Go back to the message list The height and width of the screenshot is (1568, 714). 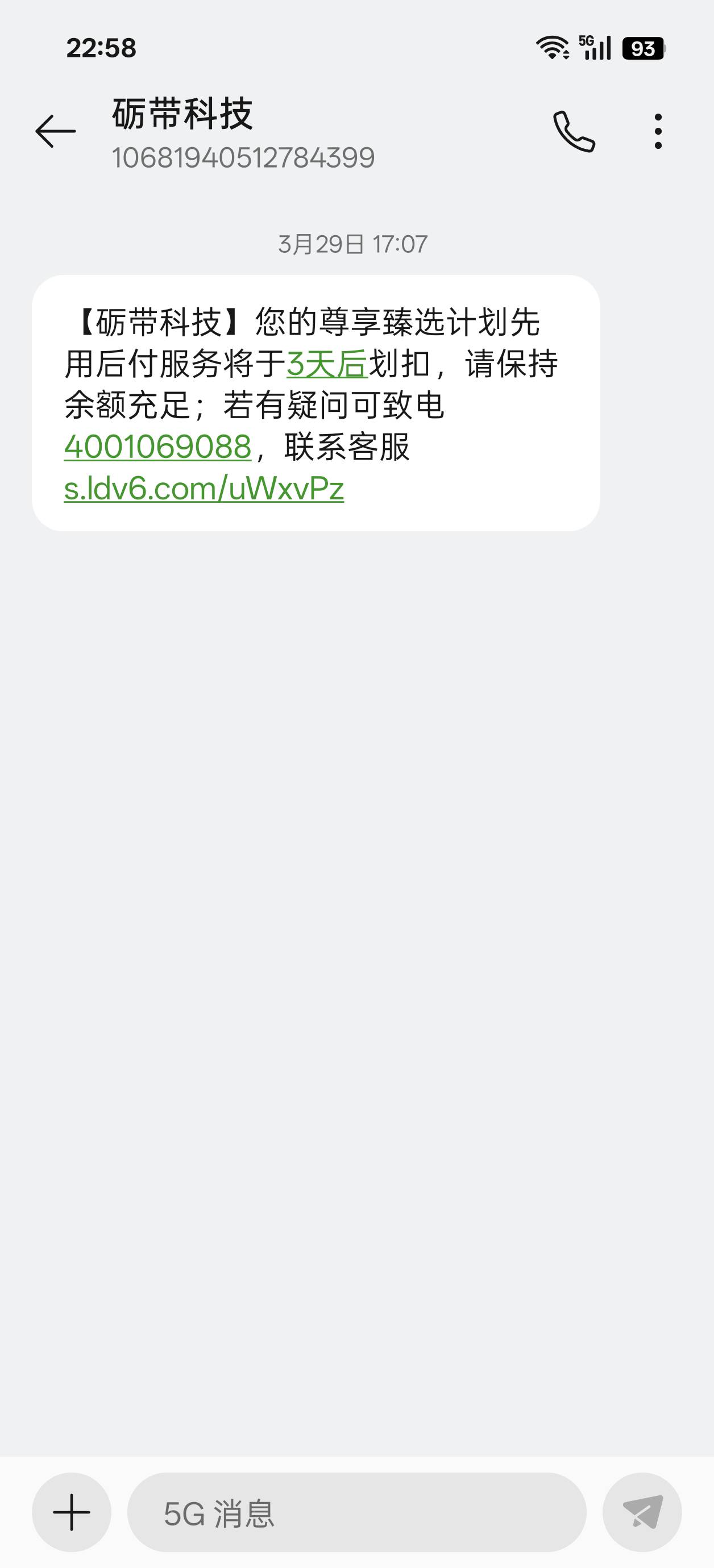(x=56, y=131)
